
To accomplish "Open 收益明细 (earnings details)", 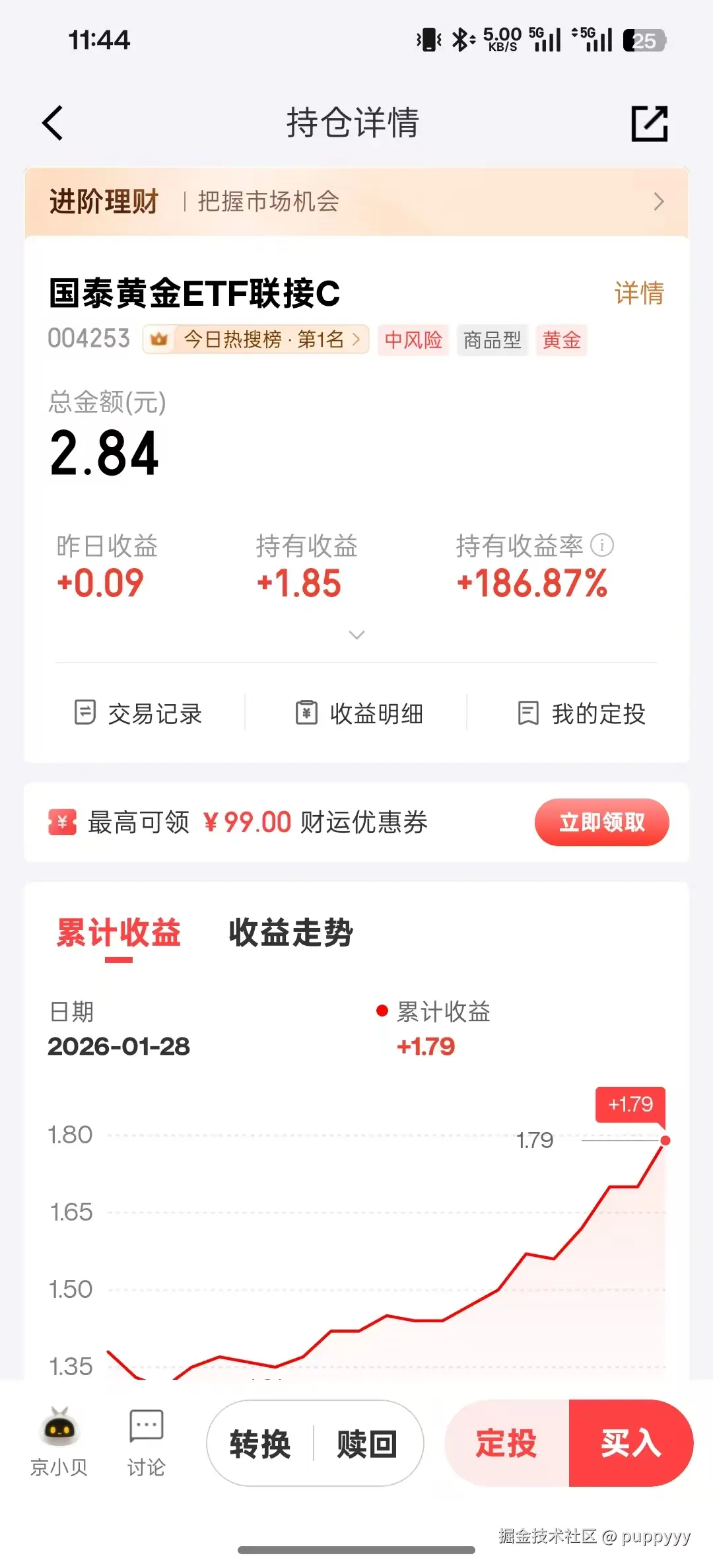I will coord(360,713).
